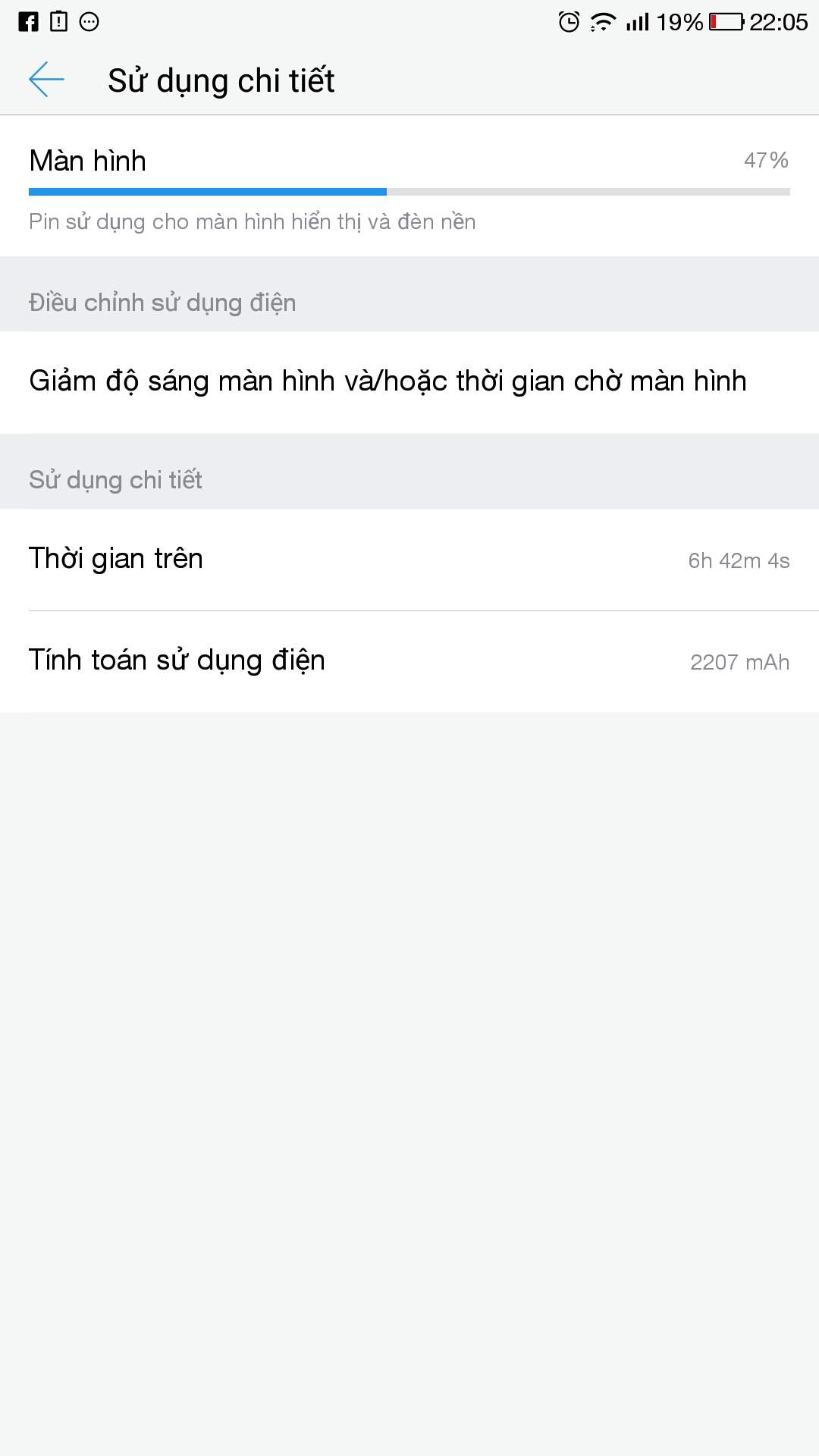Go back using the blue arrow
This screenshot has width=819, height=1456.
(x=46, y=80)
